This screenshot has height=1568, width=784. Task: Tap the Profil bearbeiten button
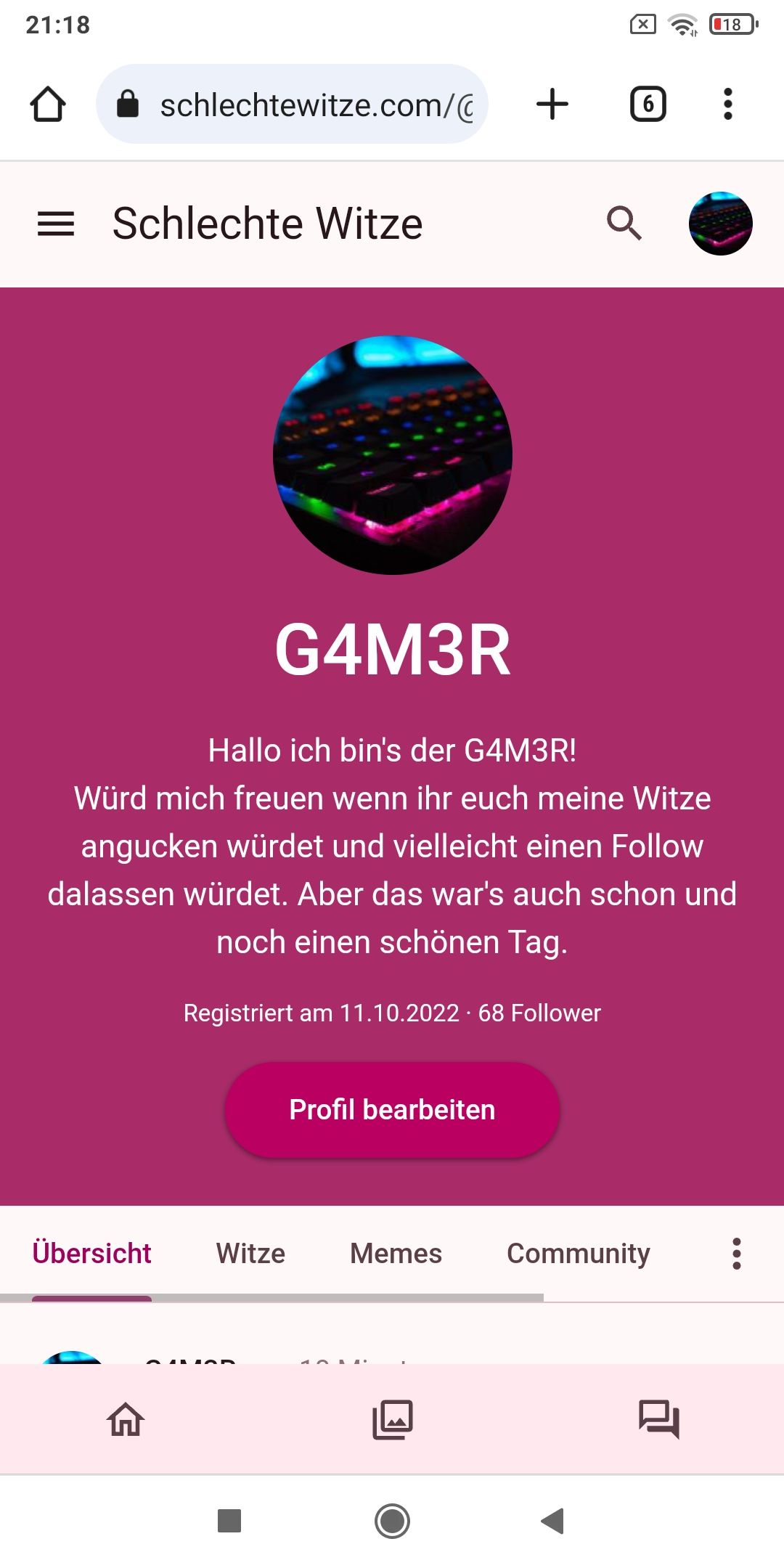pyautogui.click(x=392, y=1110)
